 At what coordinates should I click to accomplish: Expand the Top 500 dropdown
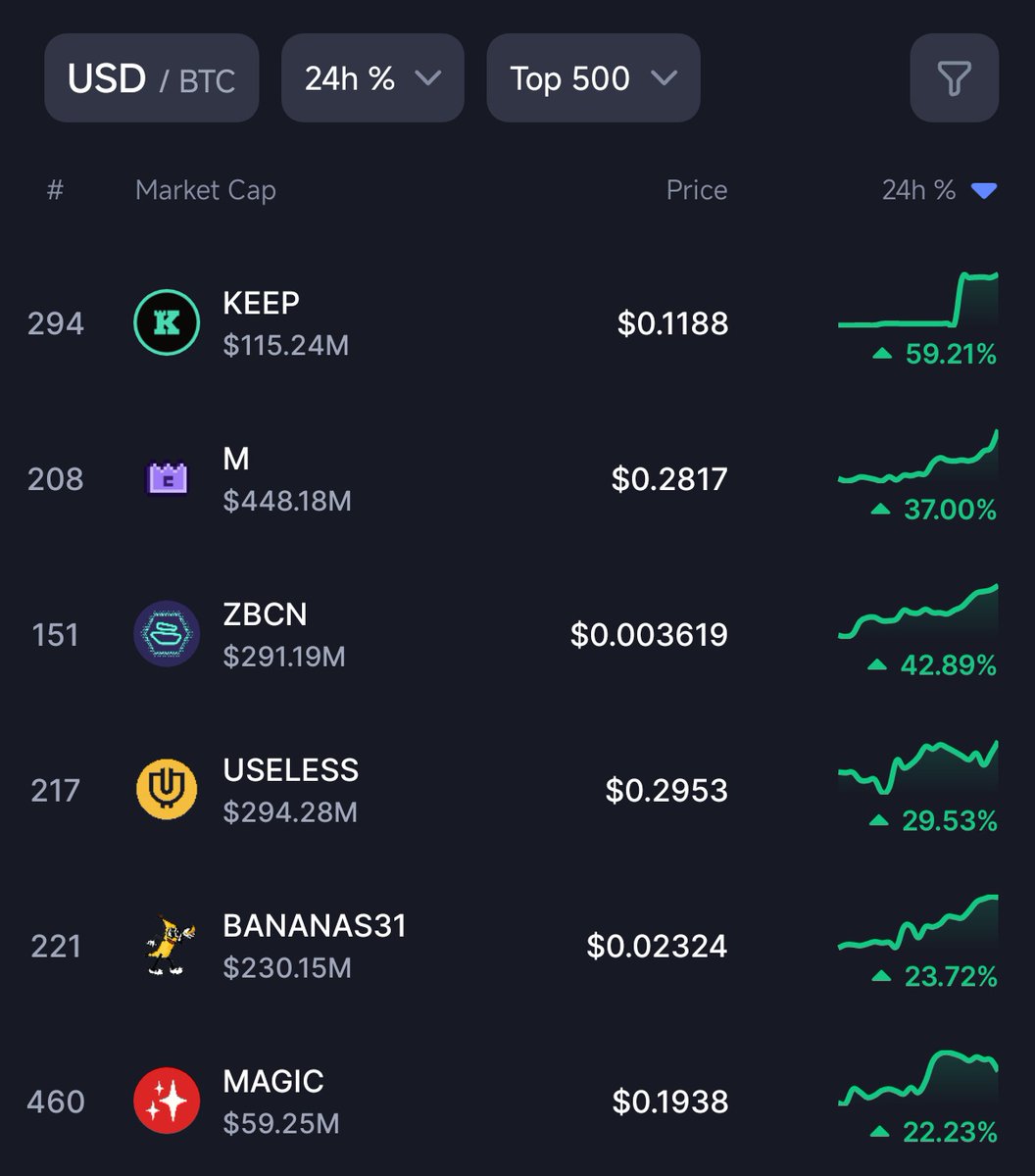tap(593, 78)
